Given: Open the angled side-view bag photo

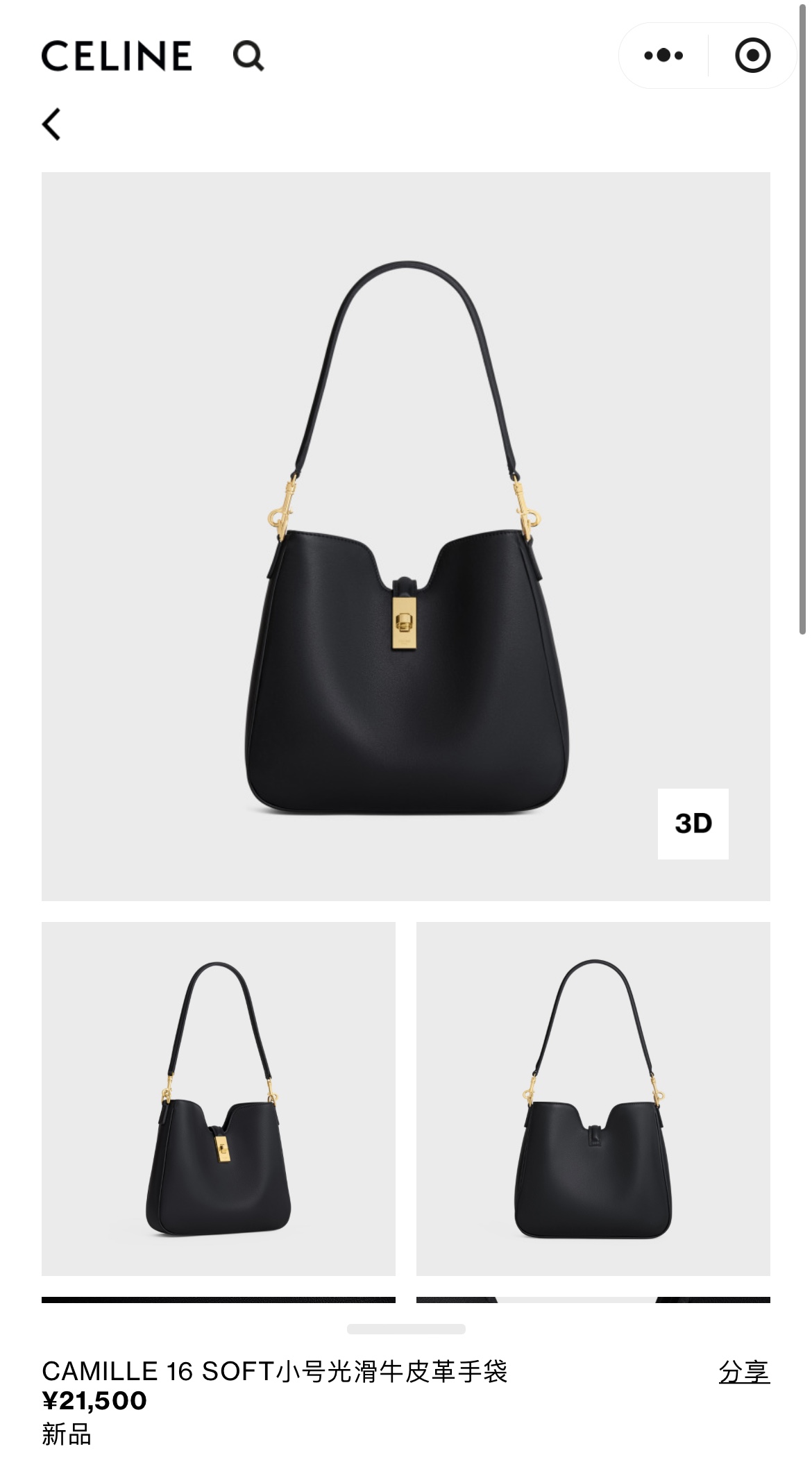Looking at the screenshot, I should point(219,1098).
